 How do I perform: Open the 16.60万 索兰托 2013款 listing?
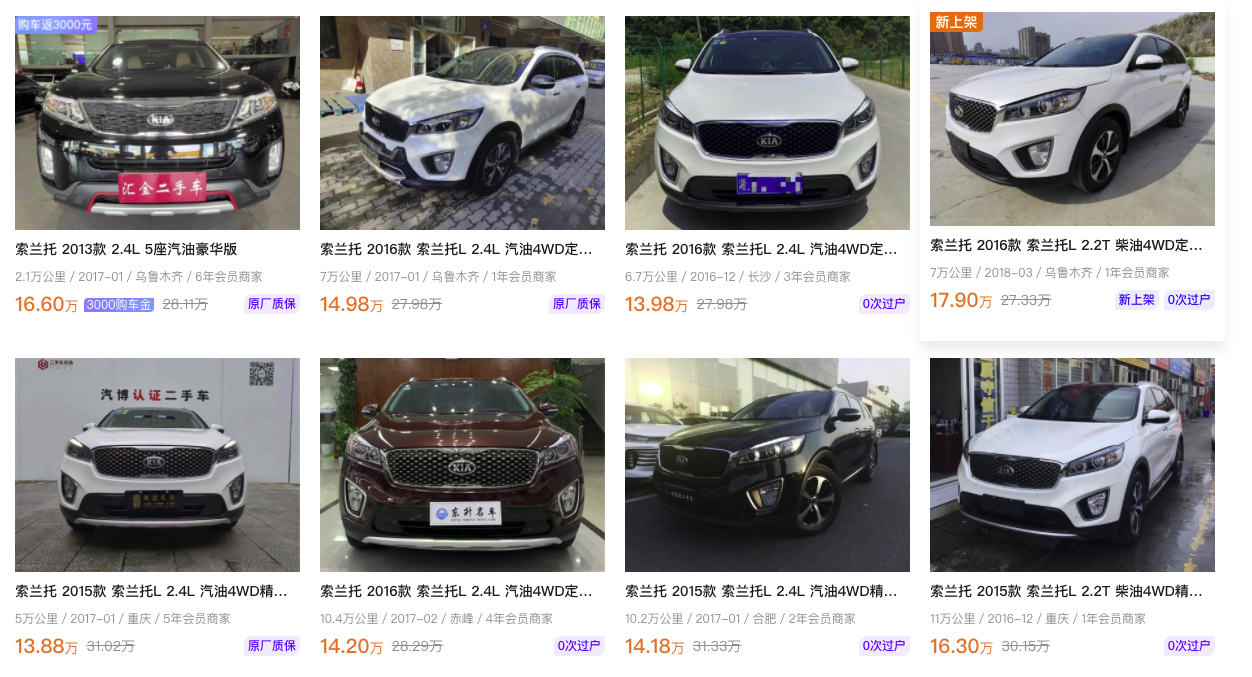coord(157,123)
